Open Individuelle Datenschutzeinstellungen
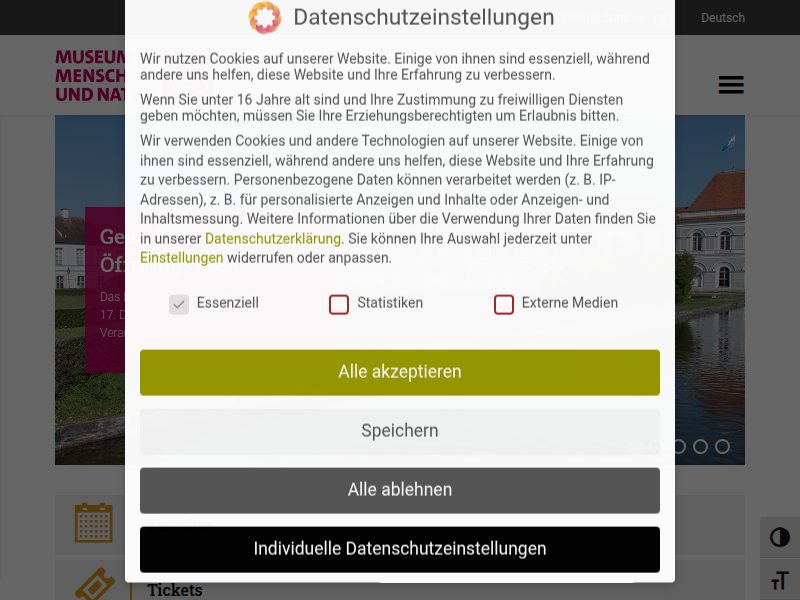 (400, 549)
